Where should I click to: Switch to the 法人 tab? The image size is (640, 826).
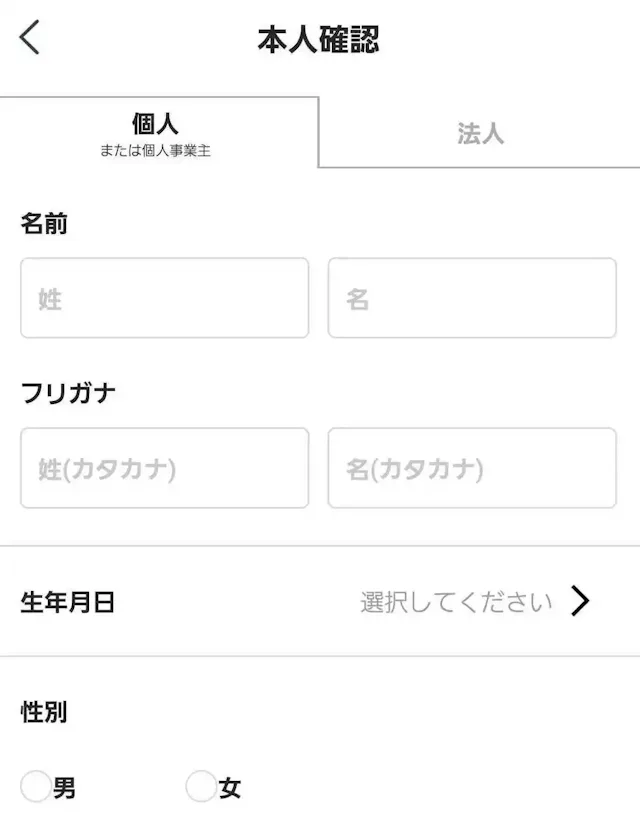tap(480, 134)
